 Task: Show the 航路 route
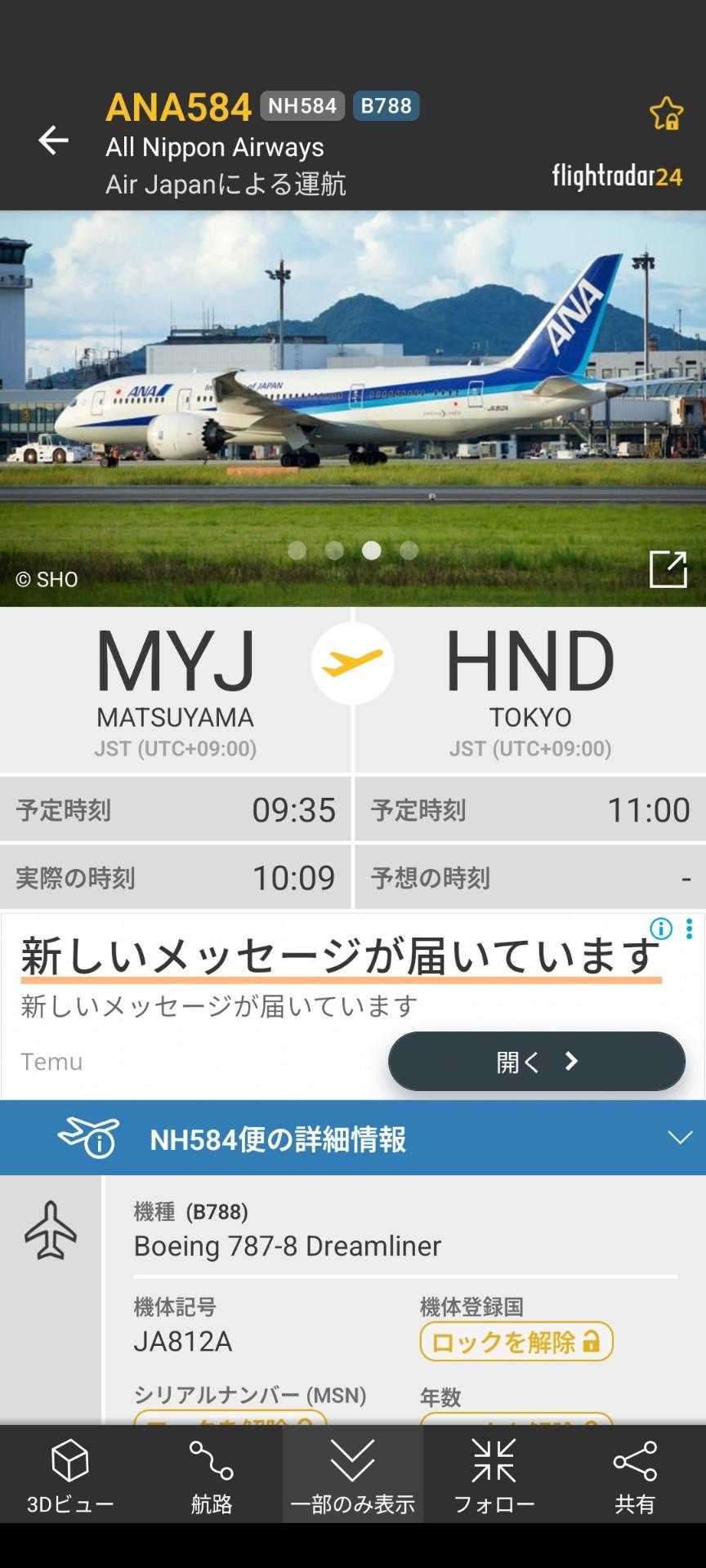[212, 1476]
